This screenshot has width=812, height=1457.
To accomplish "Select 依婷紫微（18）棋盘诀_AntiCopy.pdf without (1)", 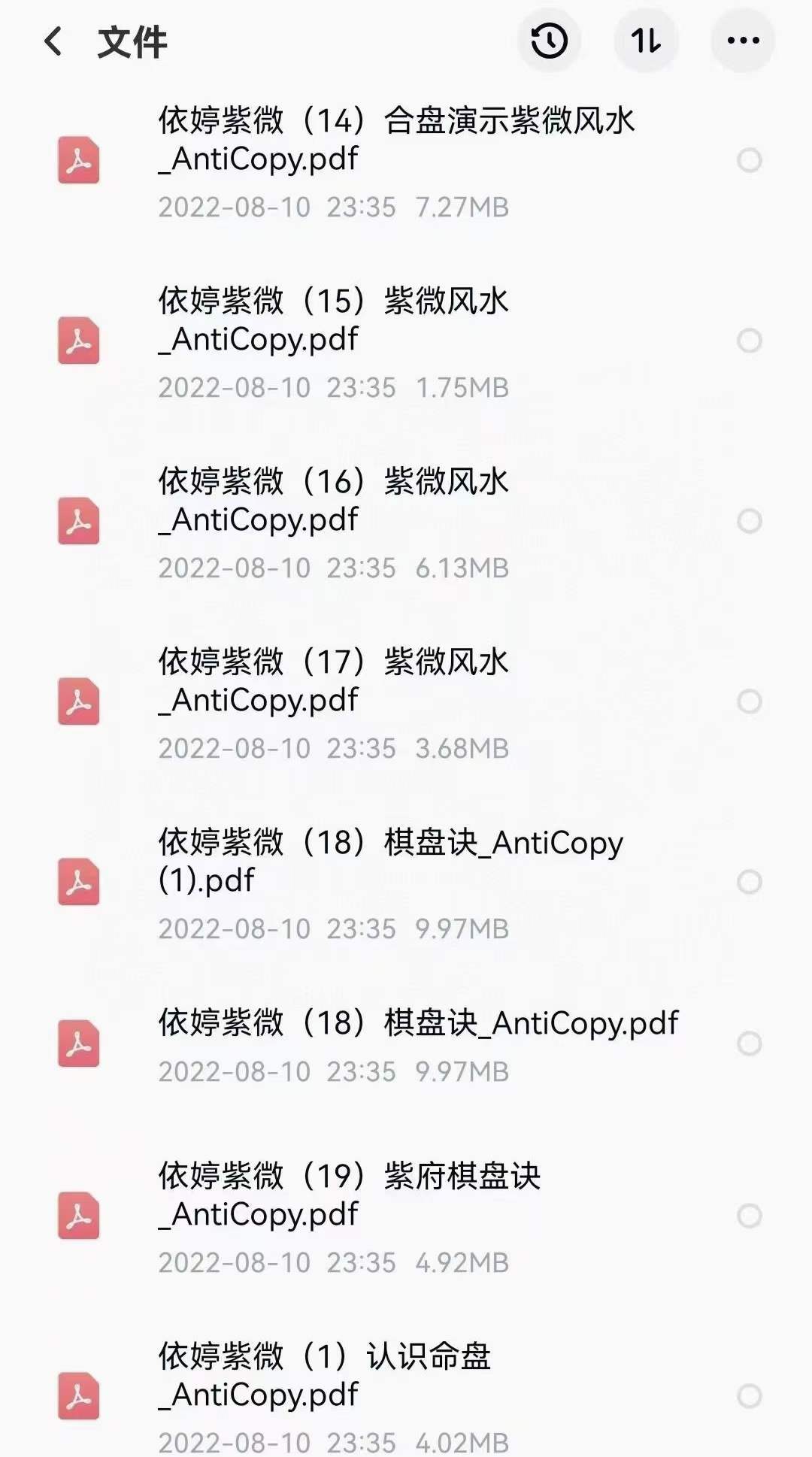I will pyautogui.click(x=749, y=1044).
